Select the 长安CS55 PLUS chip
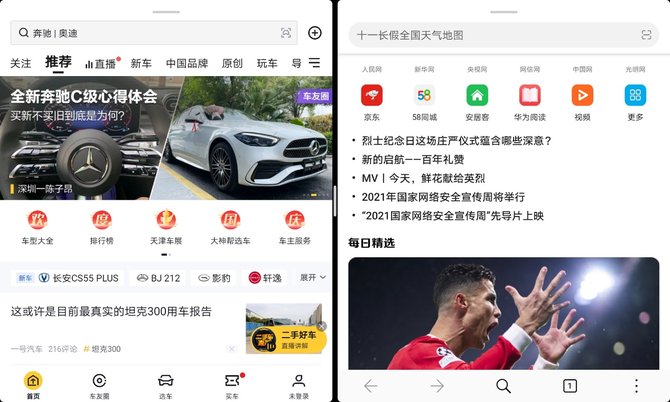 78,278
